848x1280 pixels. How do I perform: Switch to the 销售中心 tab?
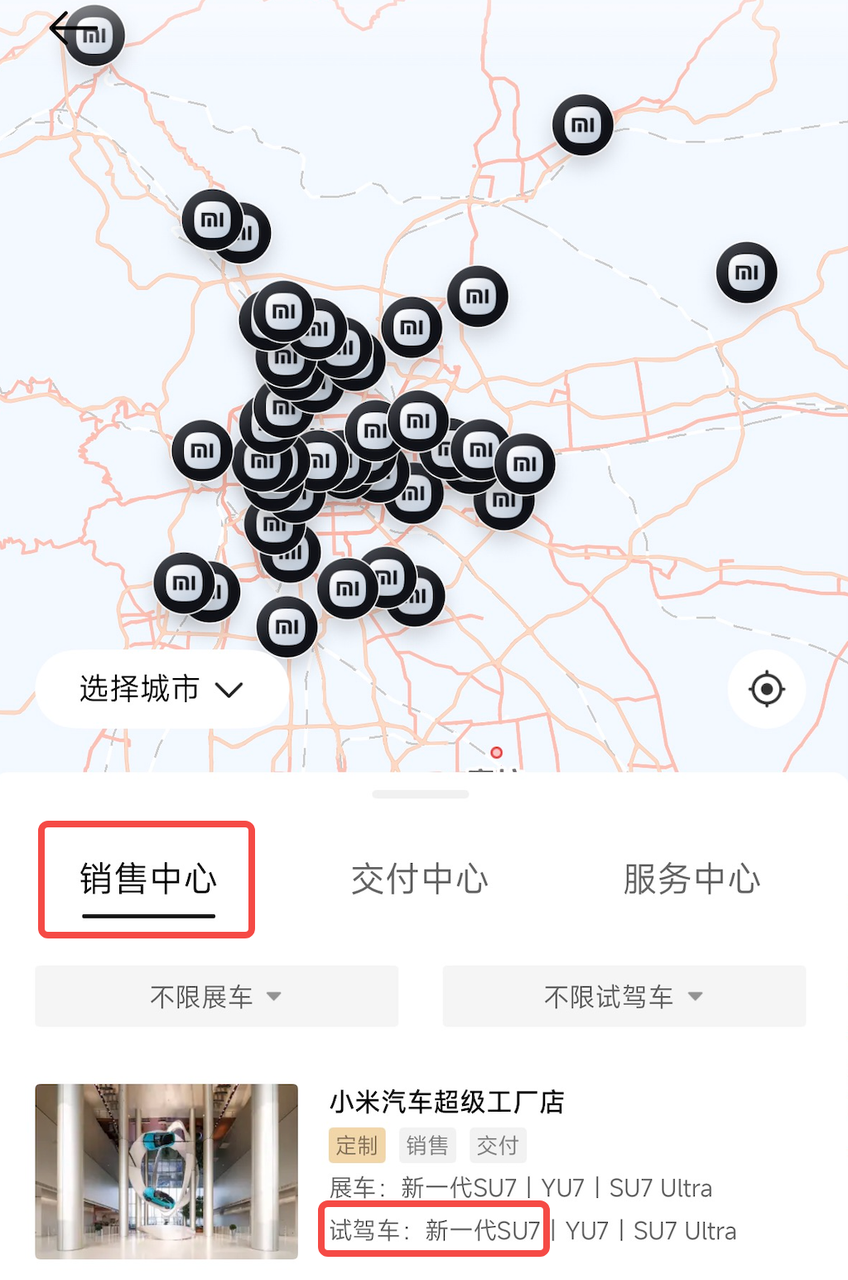click(148, 879)
